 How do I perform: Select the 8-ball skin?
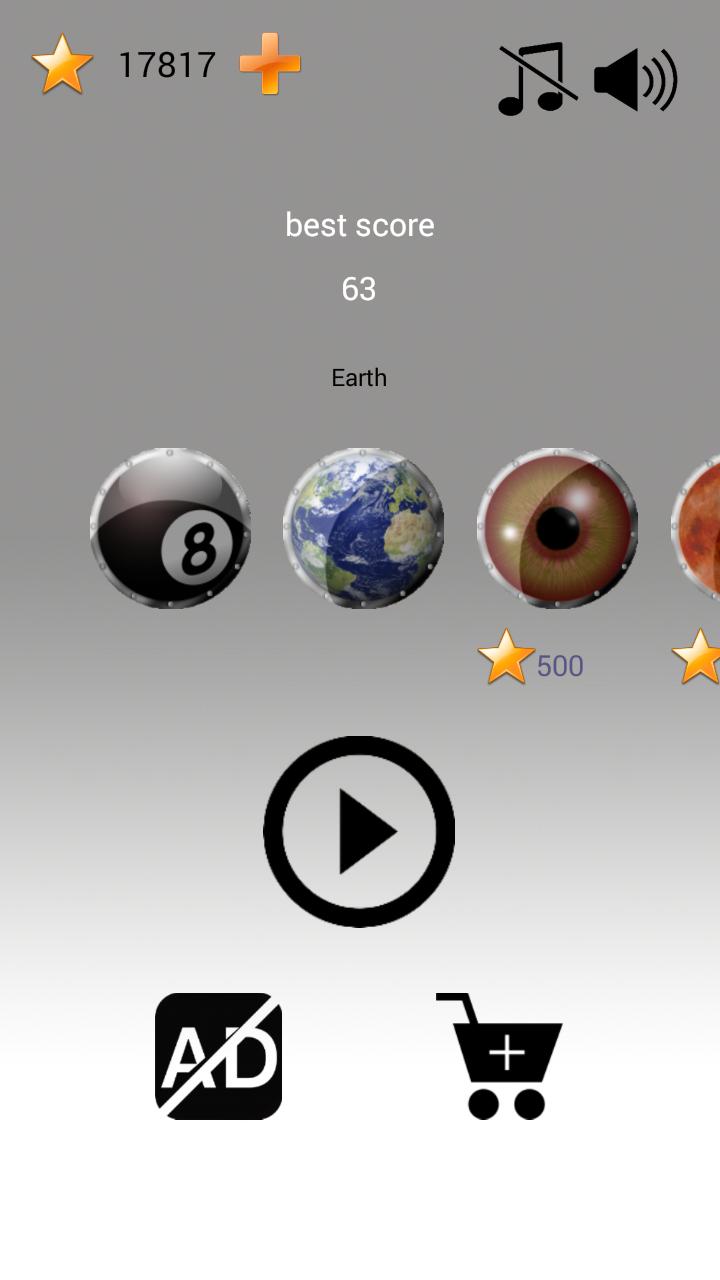170,528
